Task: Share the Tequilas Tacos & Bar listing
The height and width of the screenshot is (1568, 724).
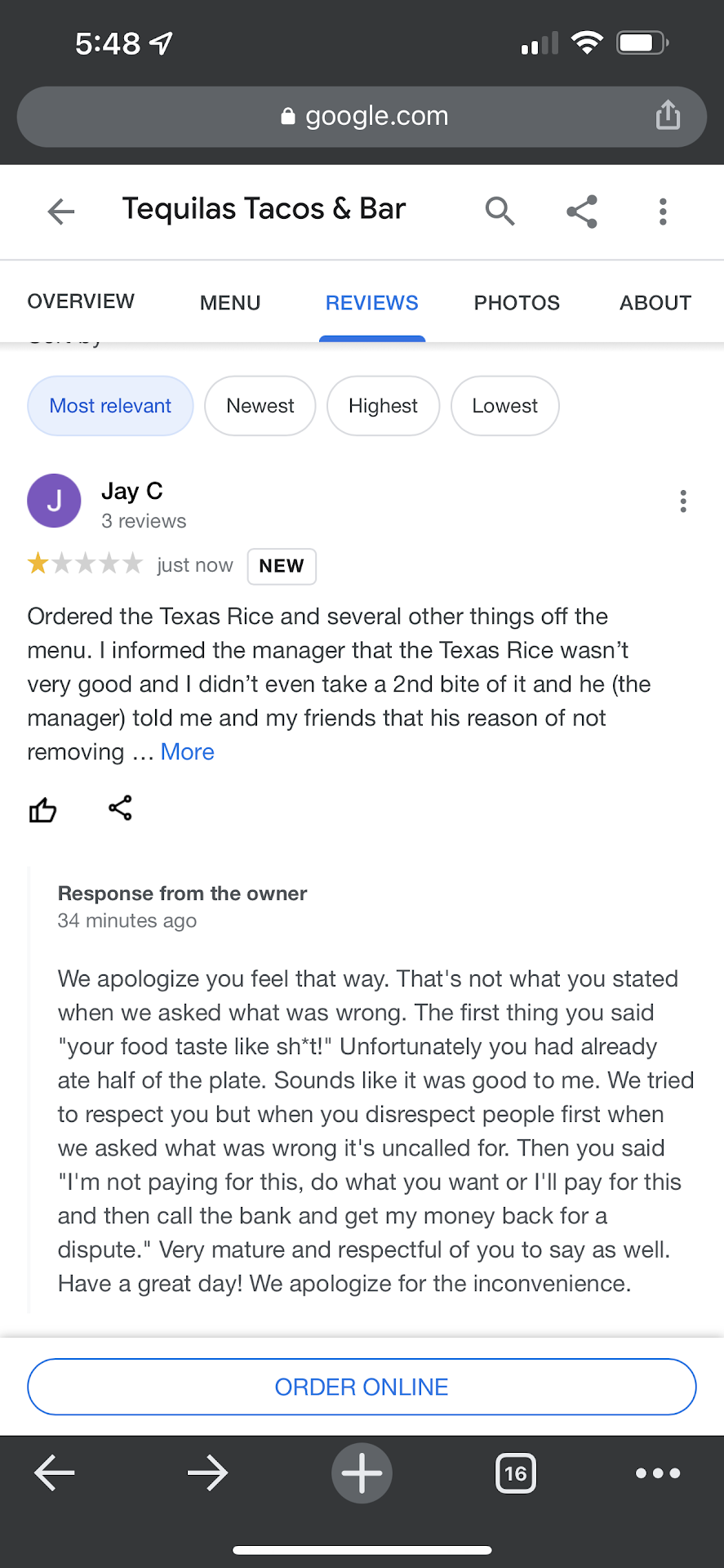Action: (582, 212)
